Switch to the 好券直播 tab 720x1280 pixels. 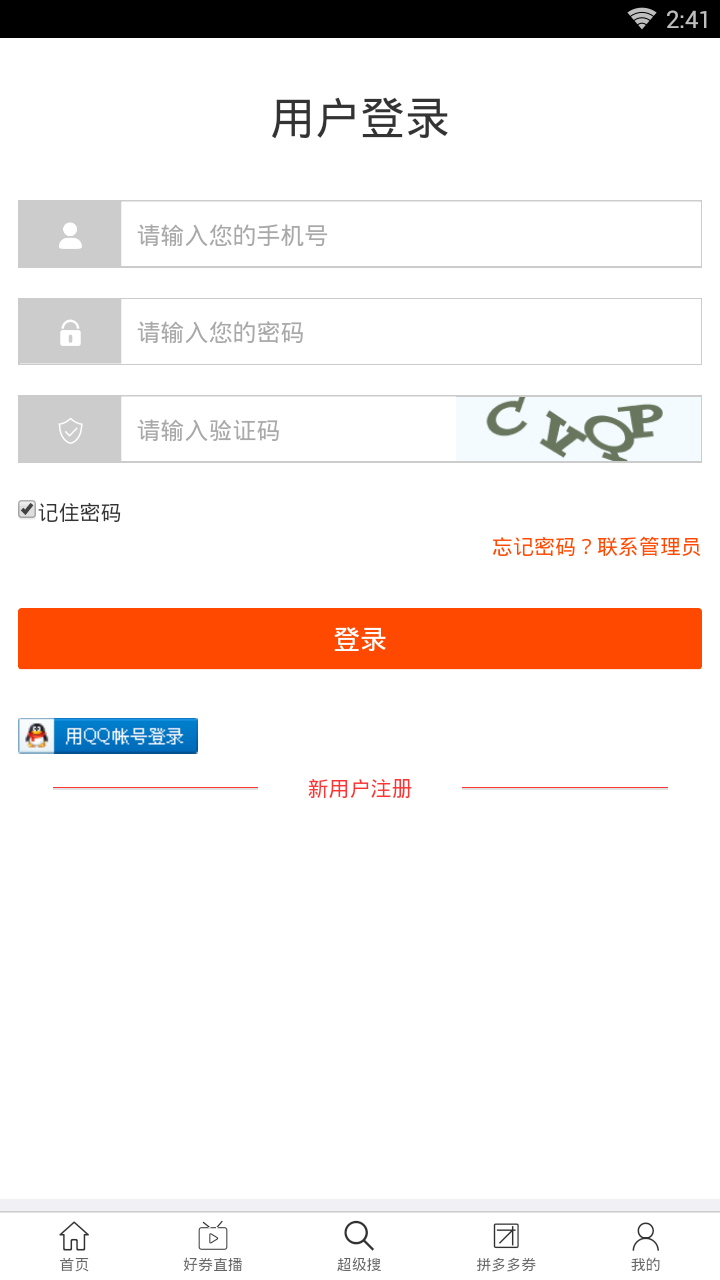(x=213, y=1246)
